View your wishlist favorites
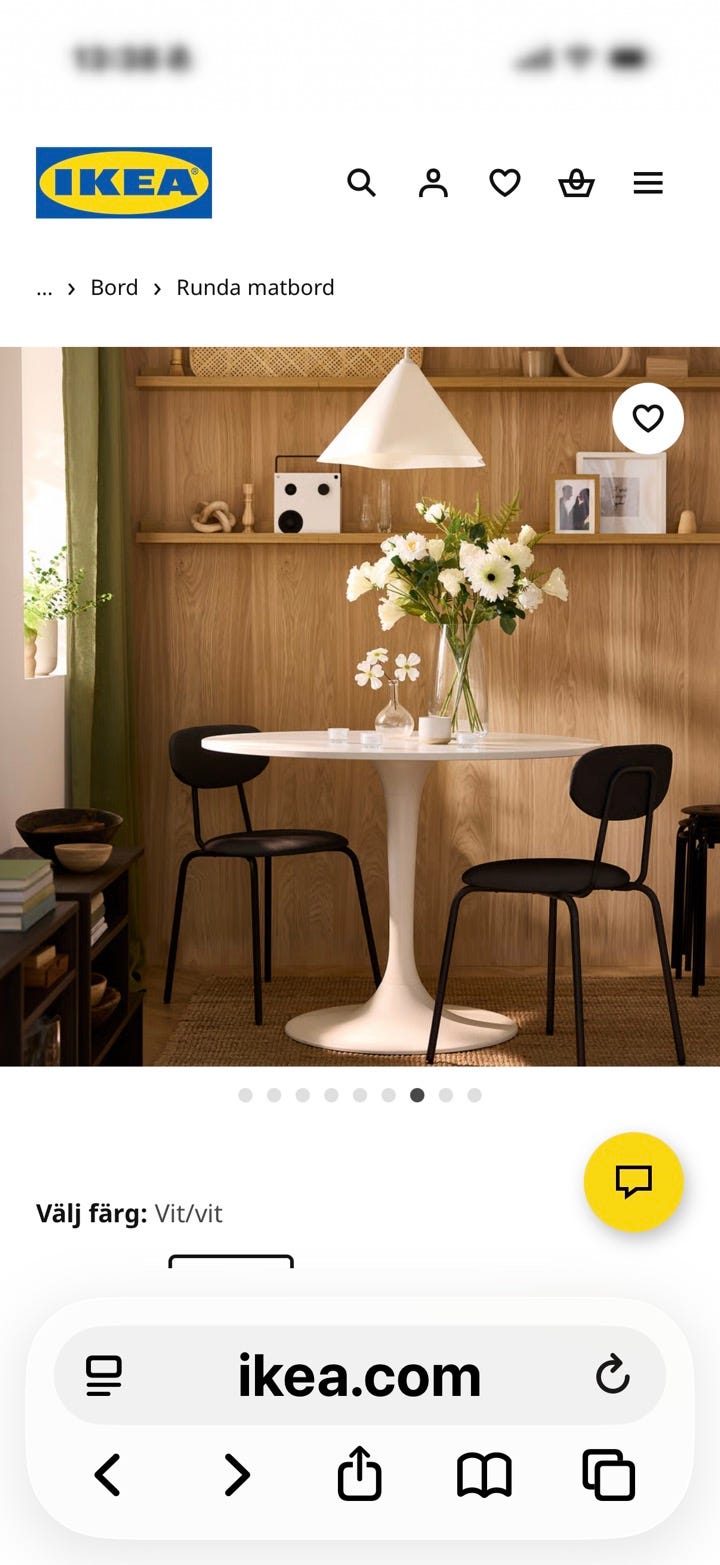This screenshot has height=1565, width=720. [x=505, y=183]
